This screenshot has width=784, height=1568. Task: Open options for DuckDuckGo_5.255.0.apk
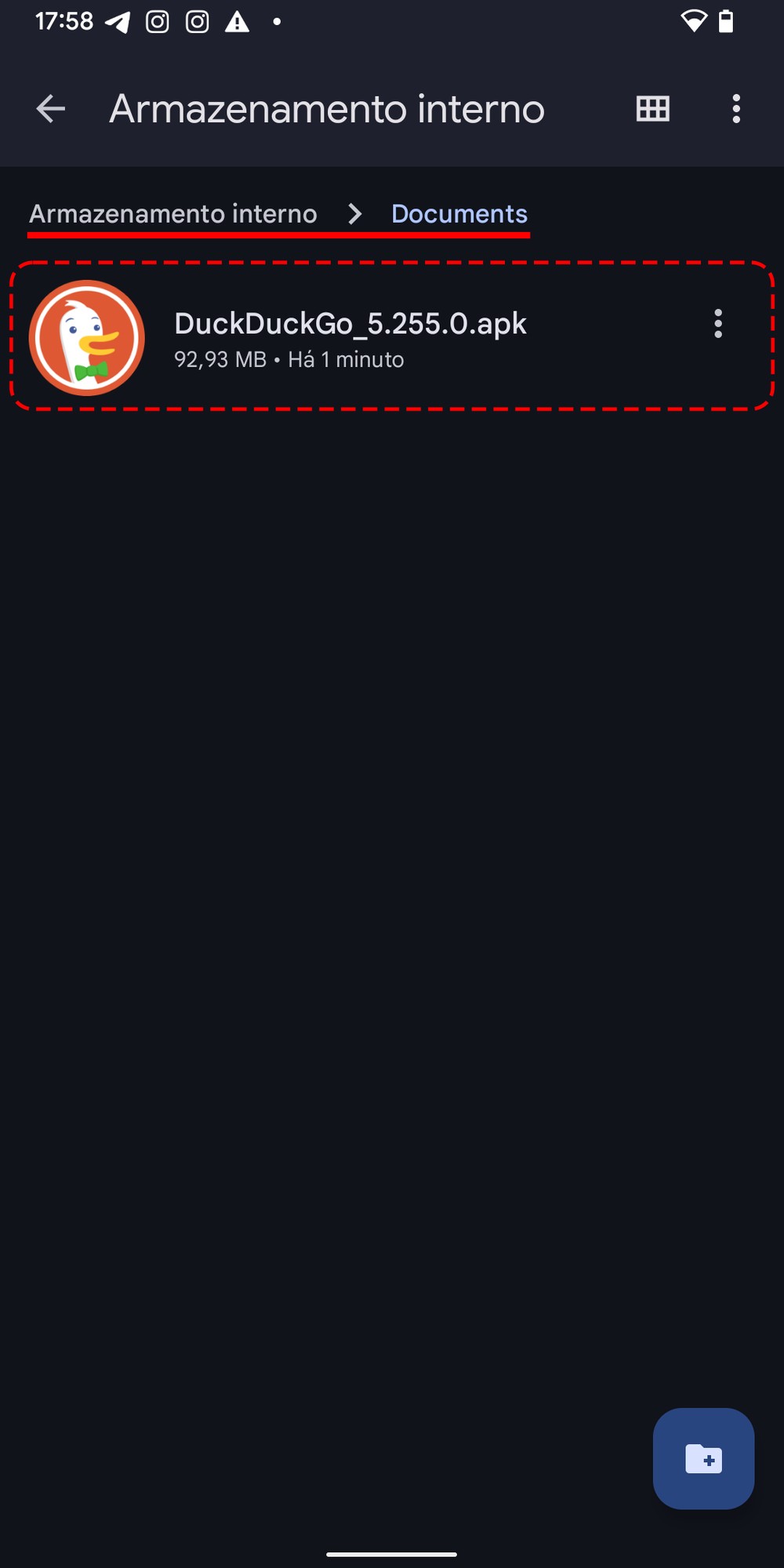[717, 324]
